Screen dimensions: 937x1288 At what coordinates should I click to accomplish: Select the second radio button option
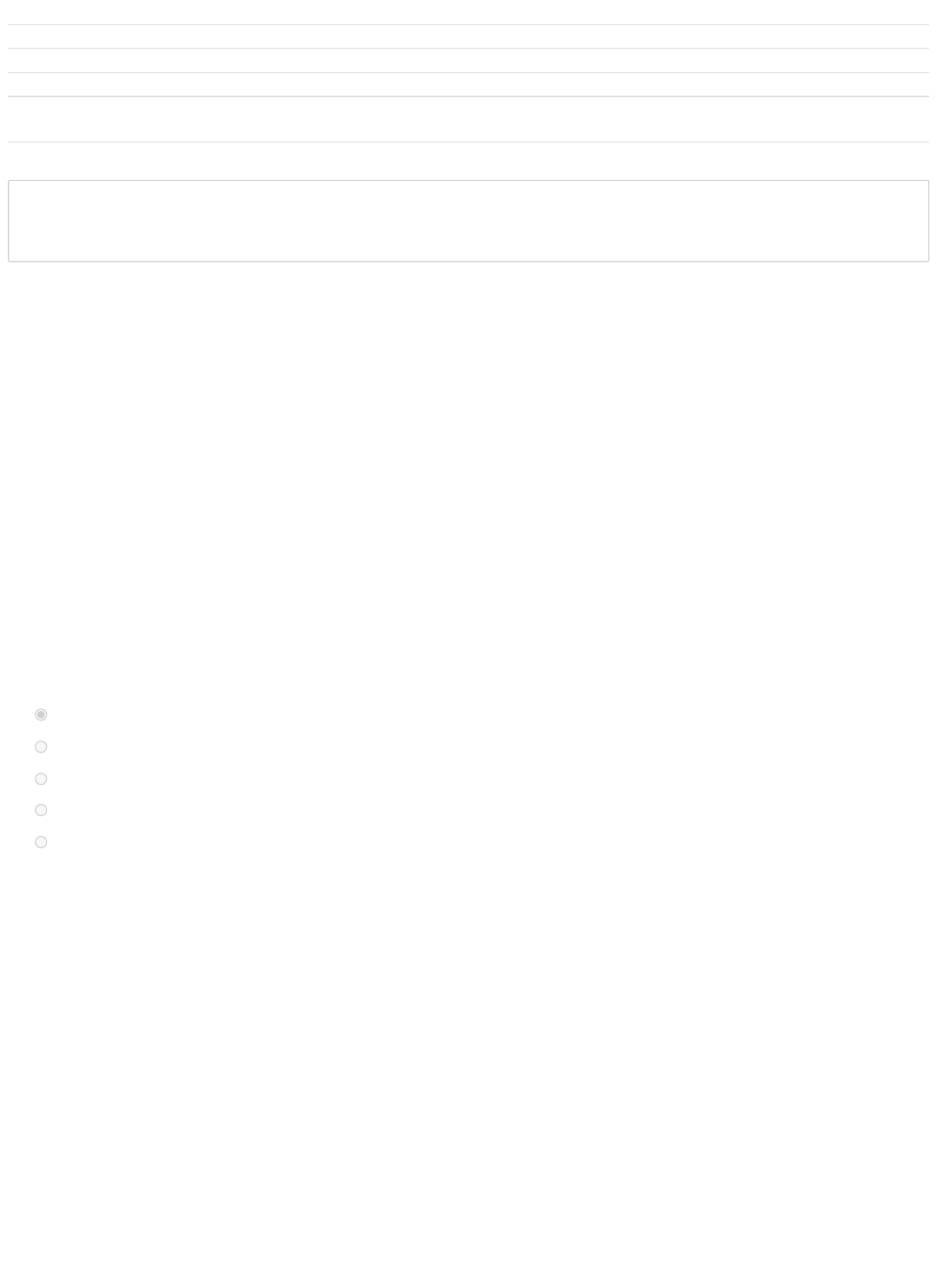click(41, 747)
